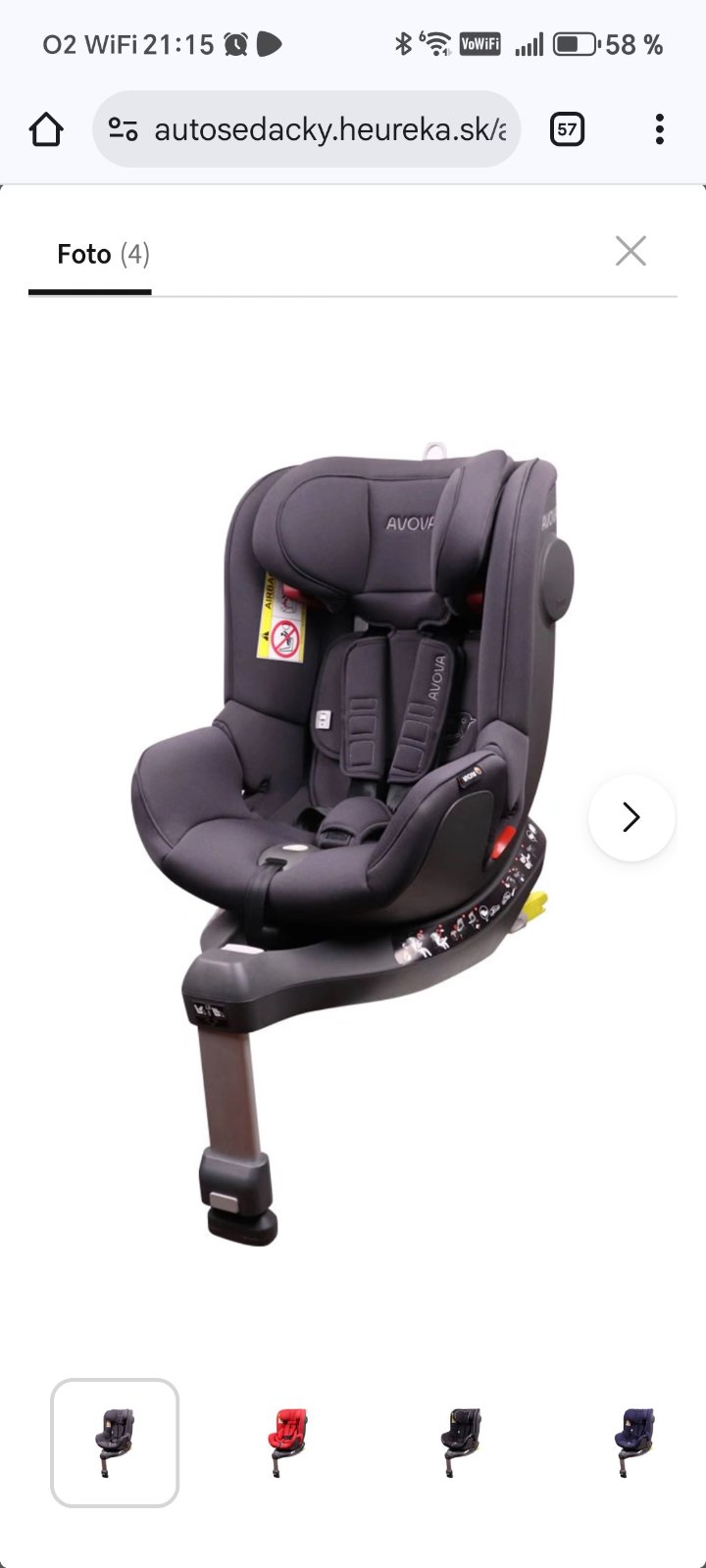Open the tab switcher showing 57 tabs

[567, 129]
